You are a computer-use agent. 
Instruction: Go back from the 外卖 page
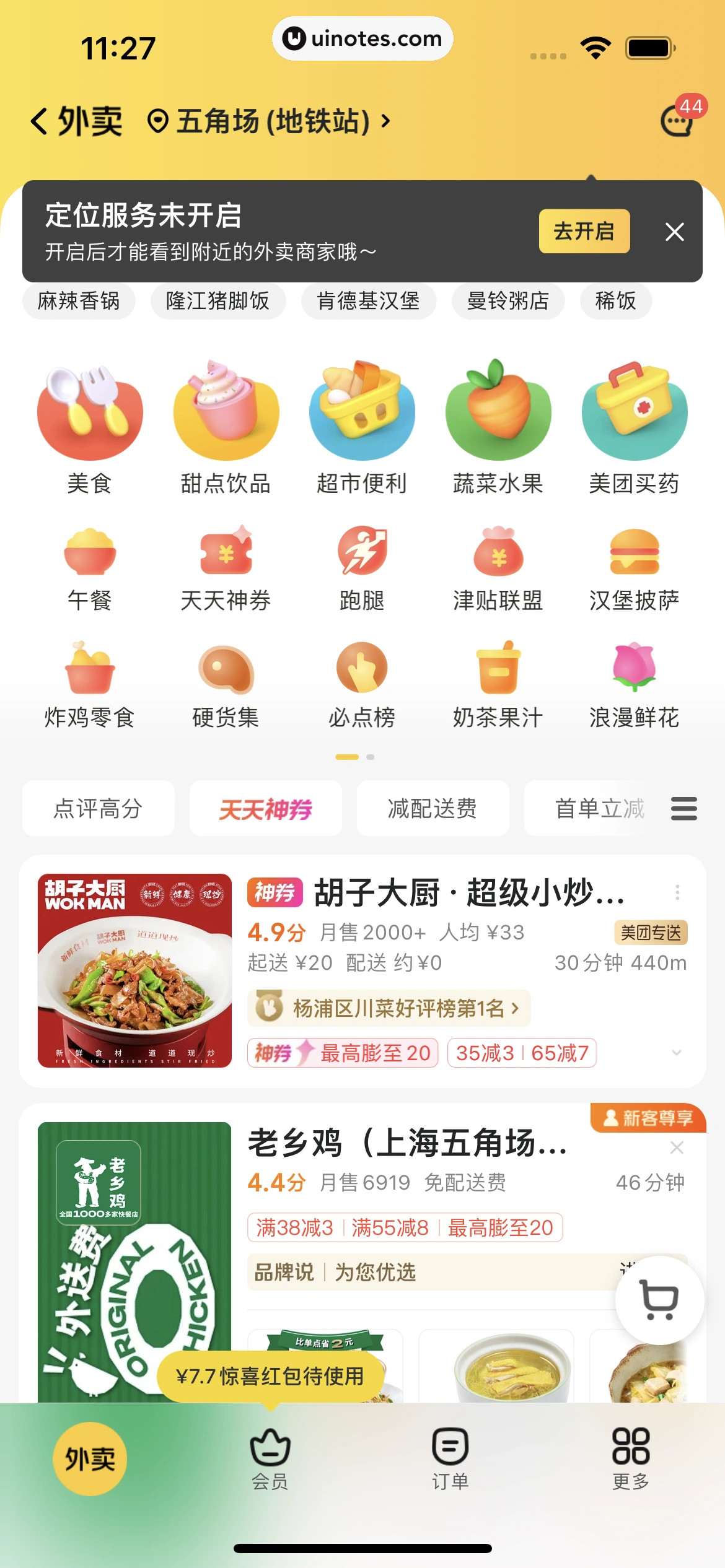point(40,121)
